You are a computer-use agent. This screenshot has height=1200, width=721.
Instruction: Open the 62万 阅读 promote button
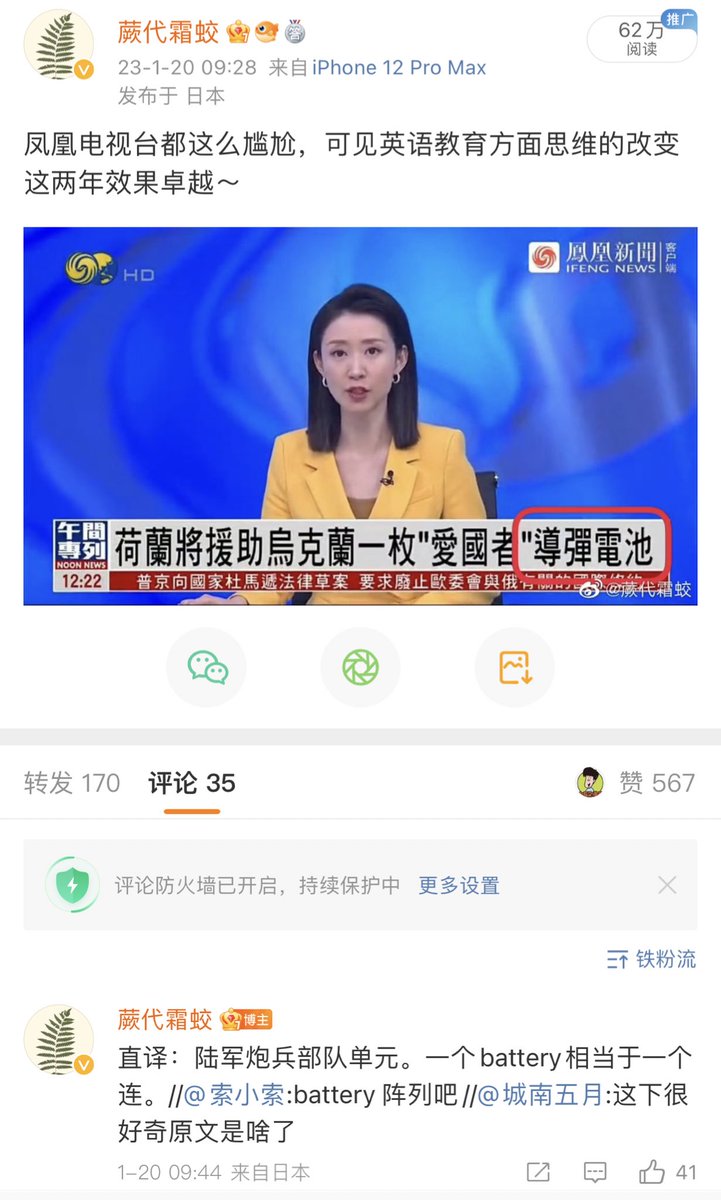[x=641, y=40]
